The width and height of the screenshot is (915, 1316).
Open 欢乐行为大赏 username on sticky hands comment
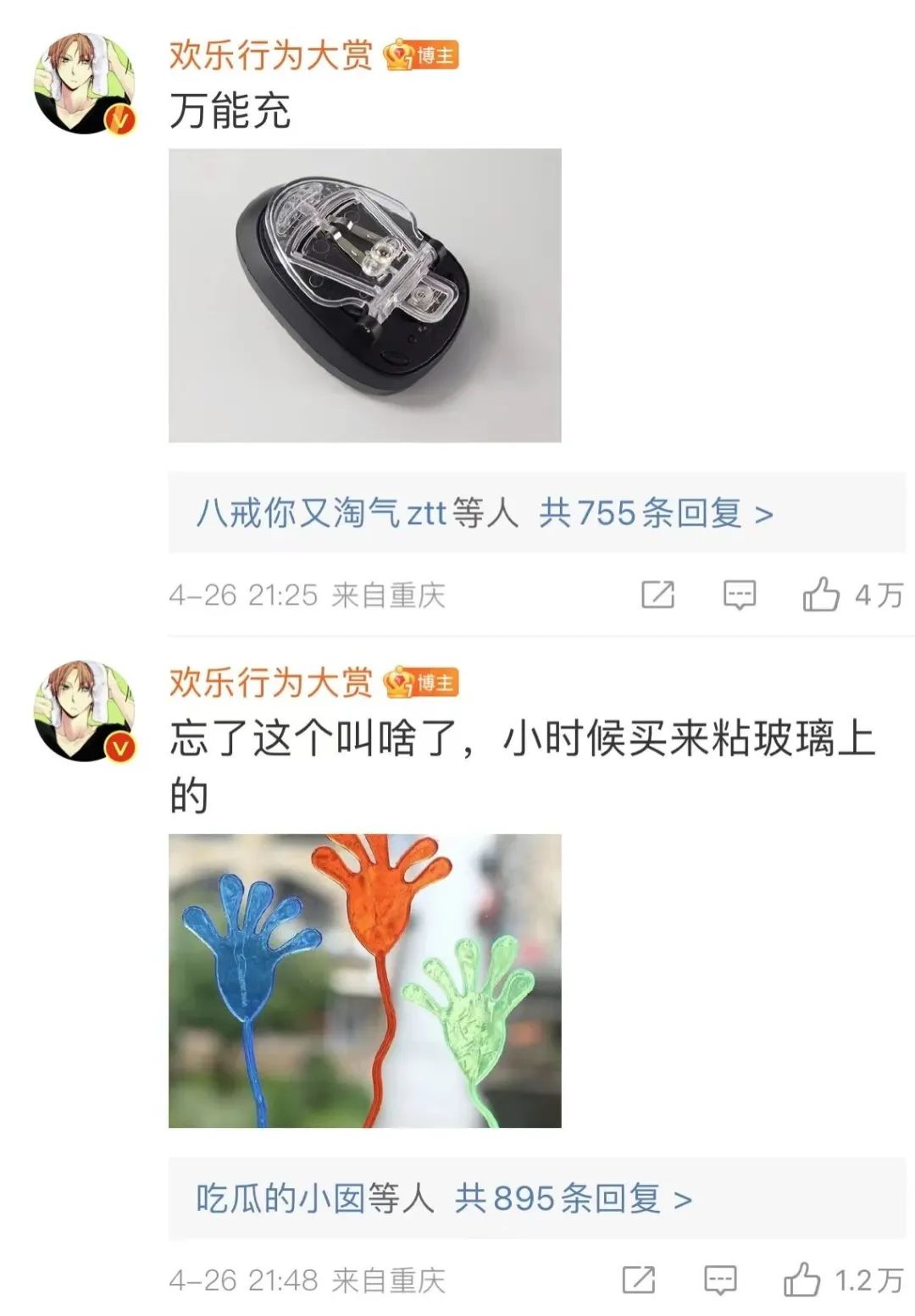[270, 683]
